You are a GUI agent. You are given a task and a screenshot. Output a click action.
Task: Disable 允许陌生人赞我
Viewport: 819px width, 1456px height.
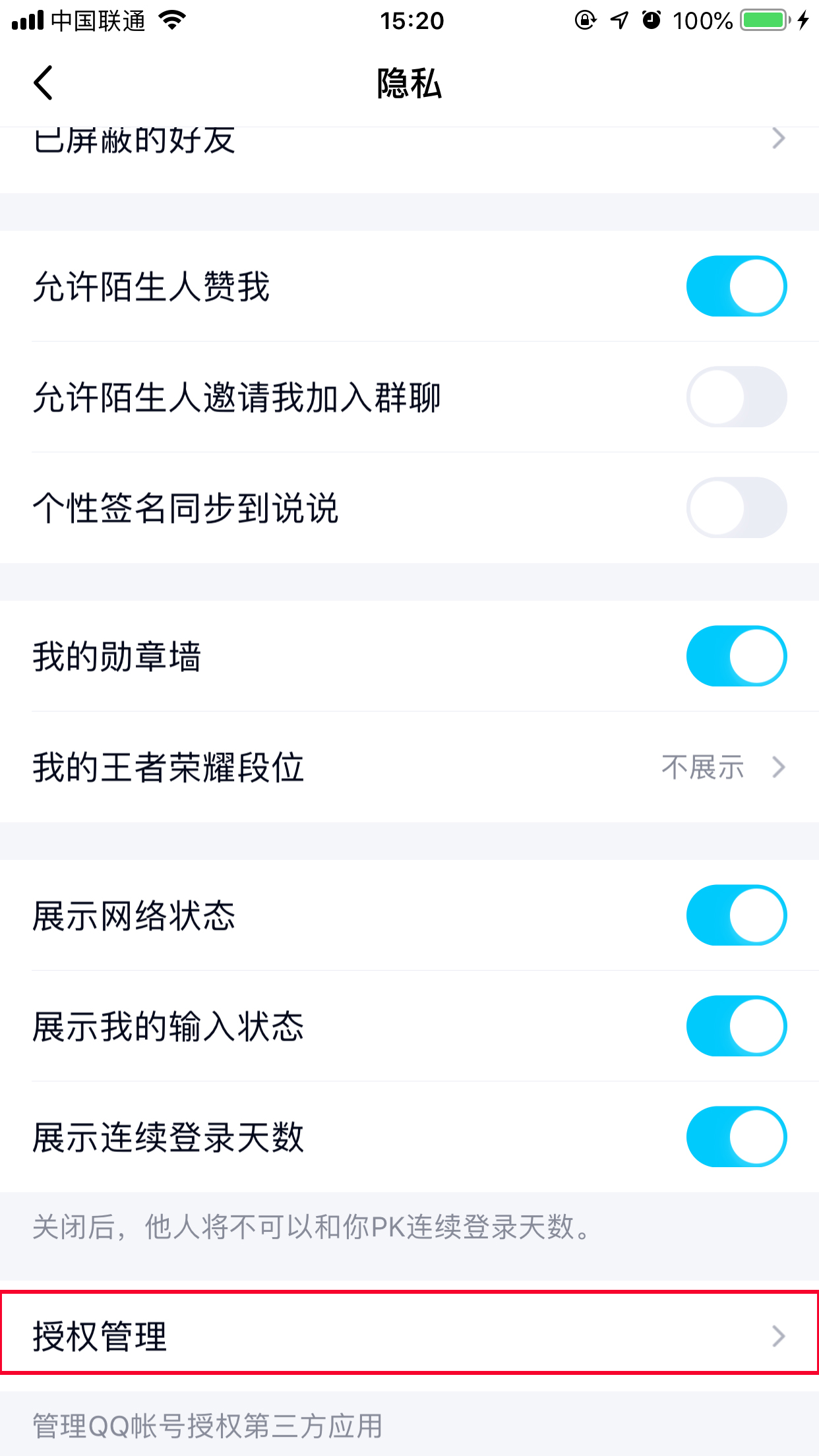[x=736, y=286]
